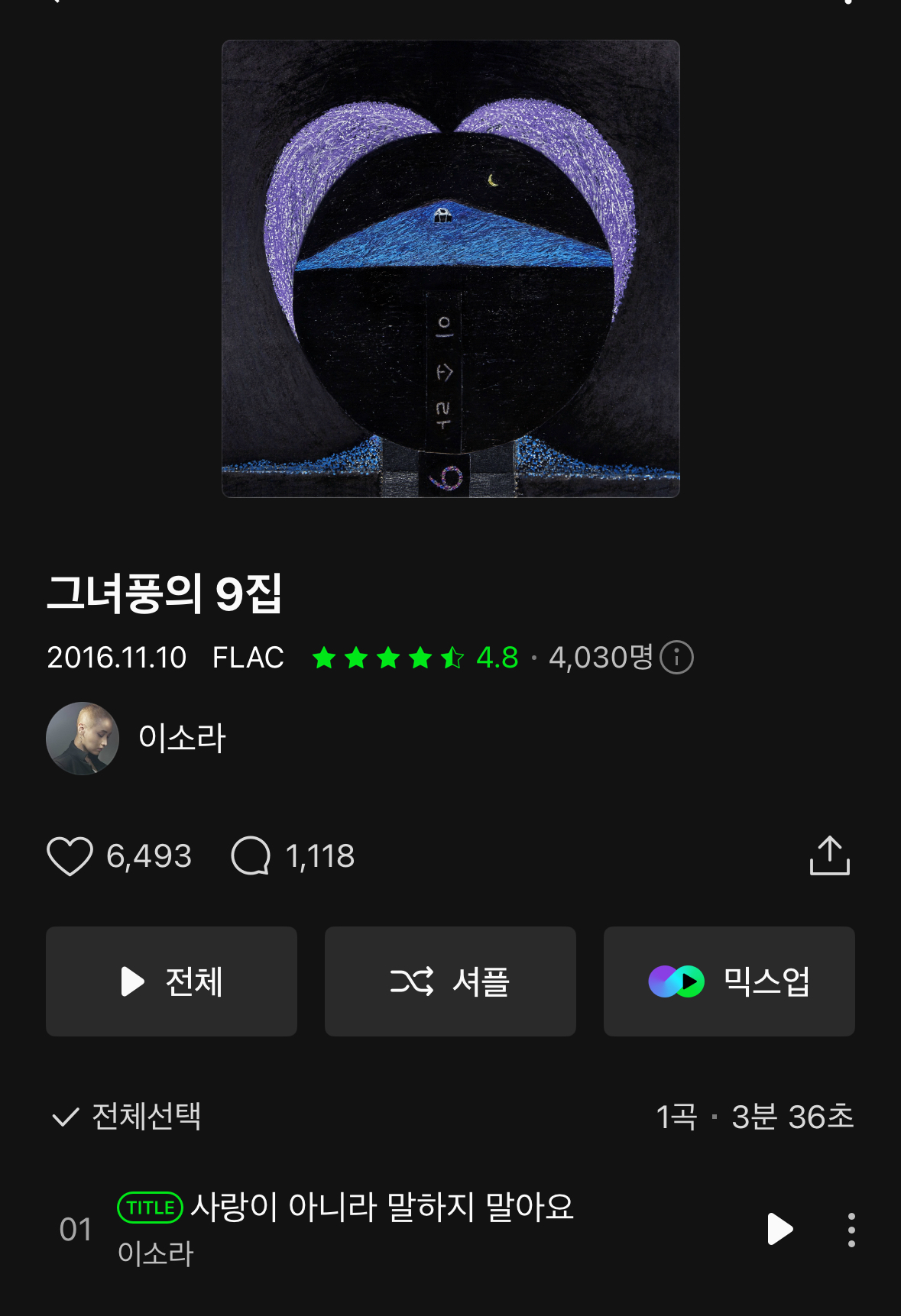The width and height of the screenshot is (901, 1316).
Task: Select all tracks with 전체선택
Action: click(126, 1117)
